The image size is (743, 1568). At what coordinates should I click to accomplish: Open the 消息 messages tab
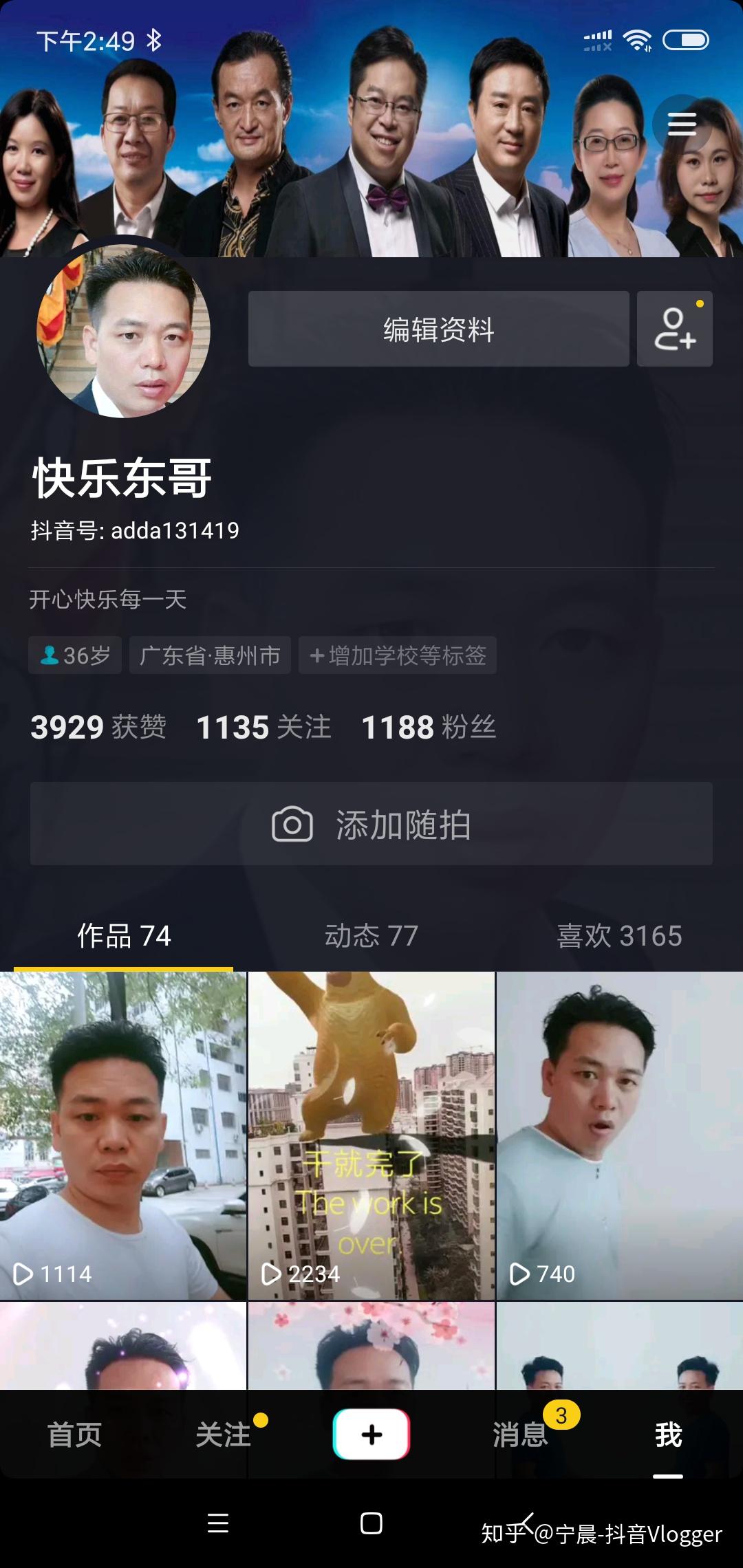tap(520, 1435)
